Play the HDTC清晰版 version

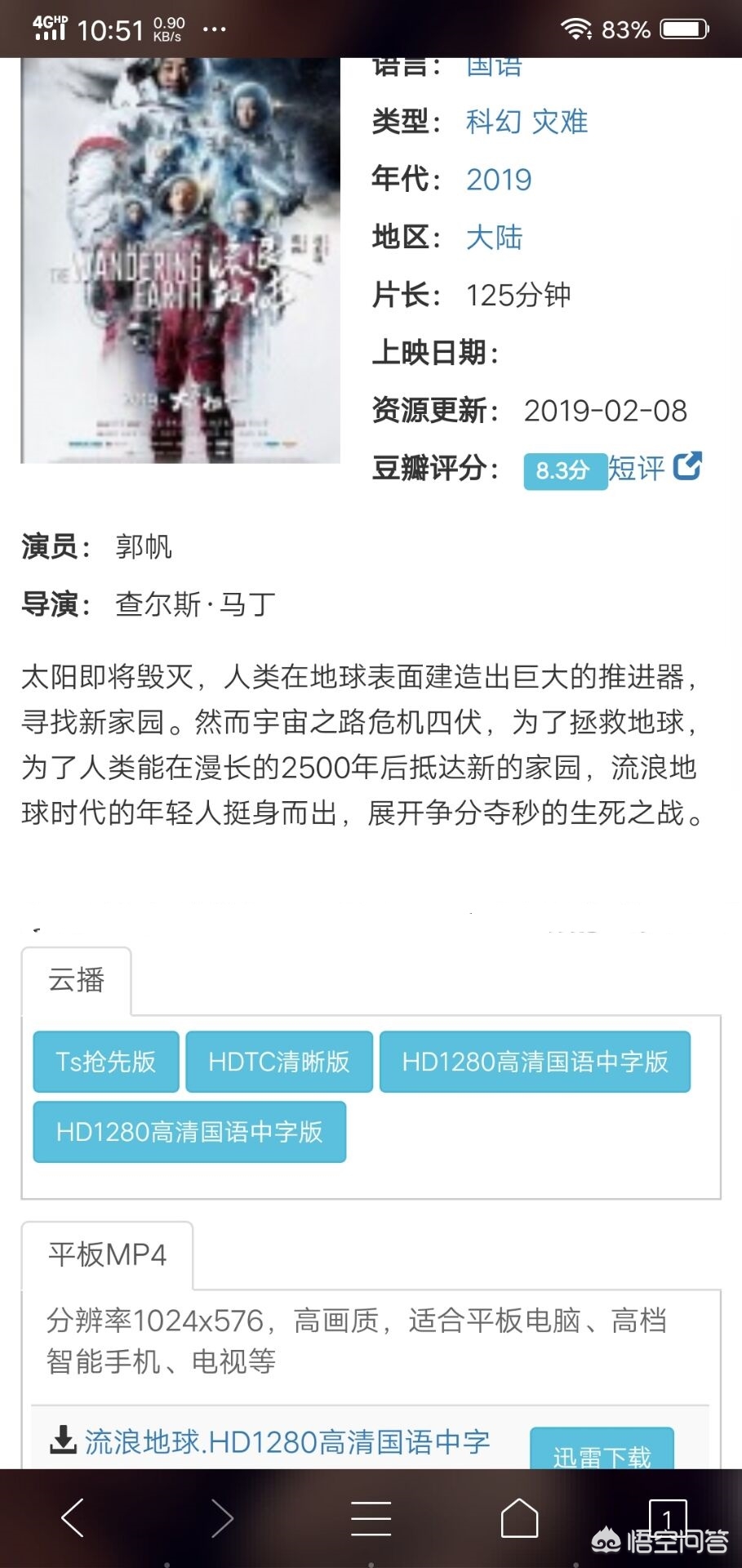(279, 1062)
